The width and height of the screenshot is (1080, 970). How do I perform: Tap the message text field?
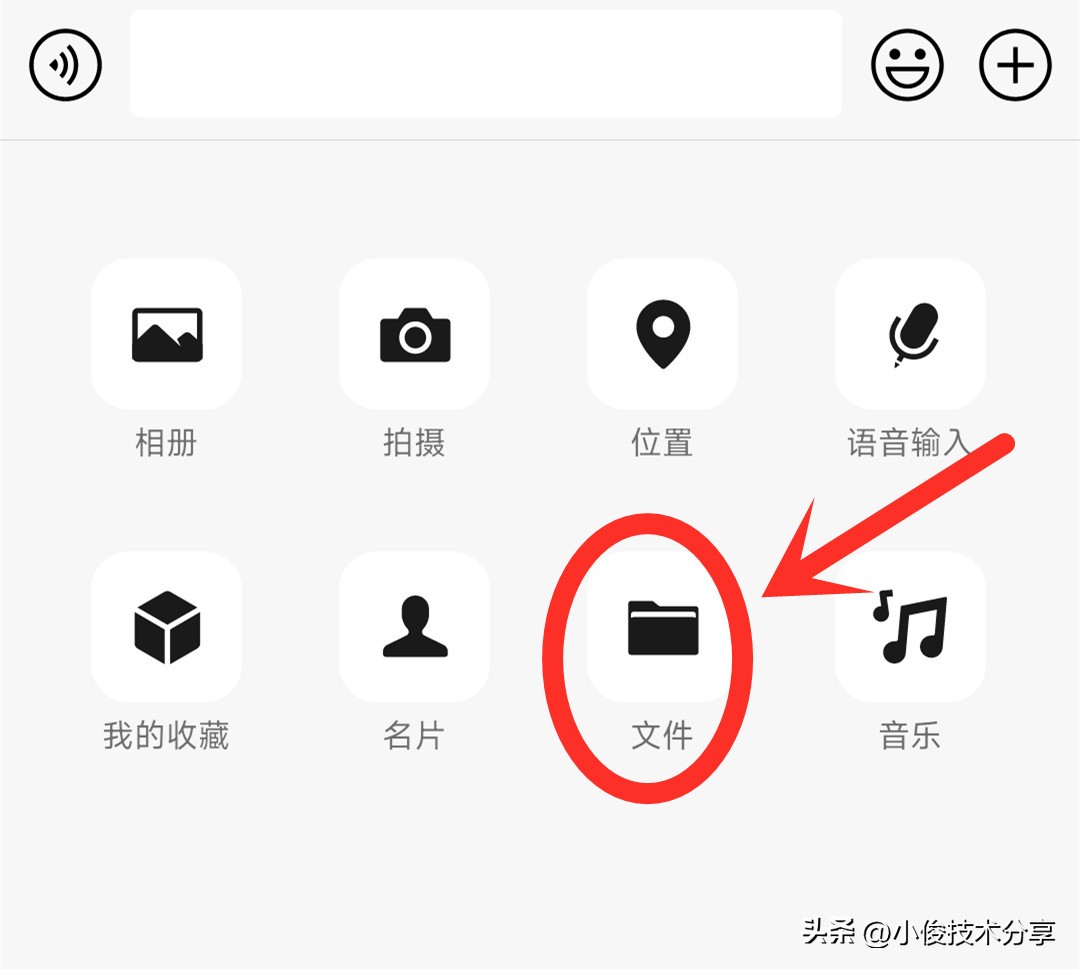click(485, 64)
